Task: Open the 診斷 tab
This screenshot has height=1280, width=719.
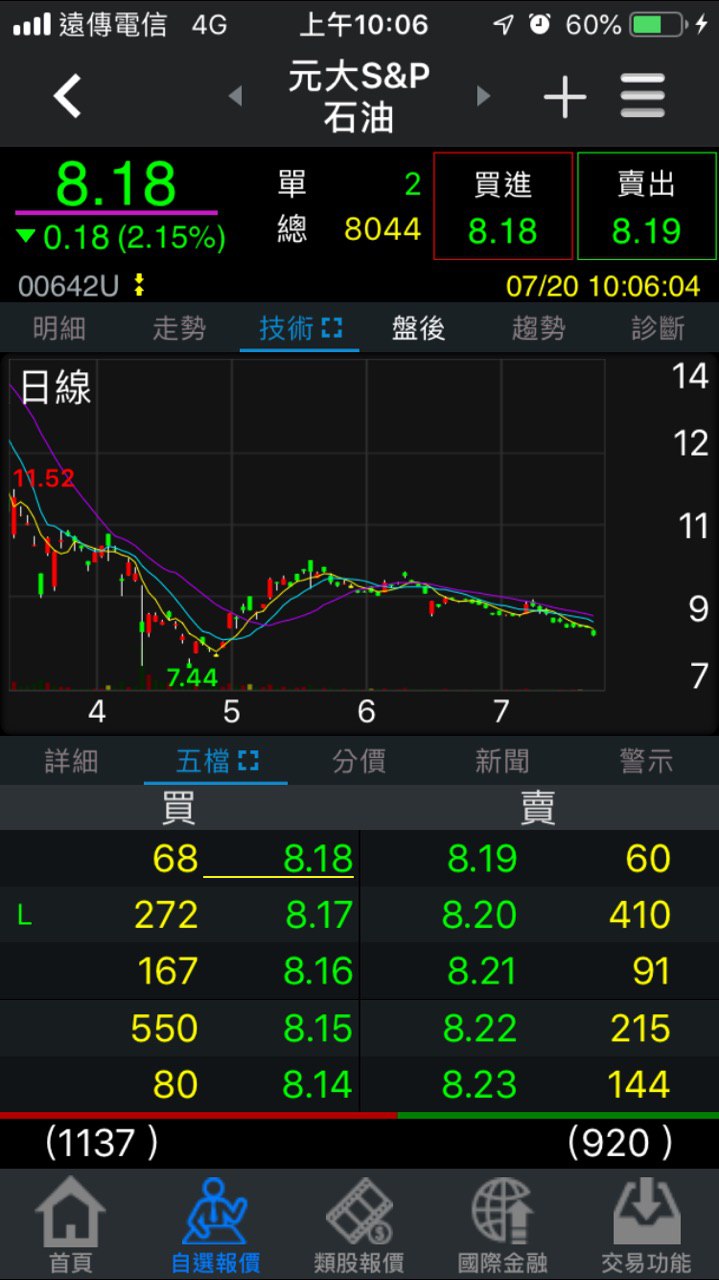Action: click(658, 328)
